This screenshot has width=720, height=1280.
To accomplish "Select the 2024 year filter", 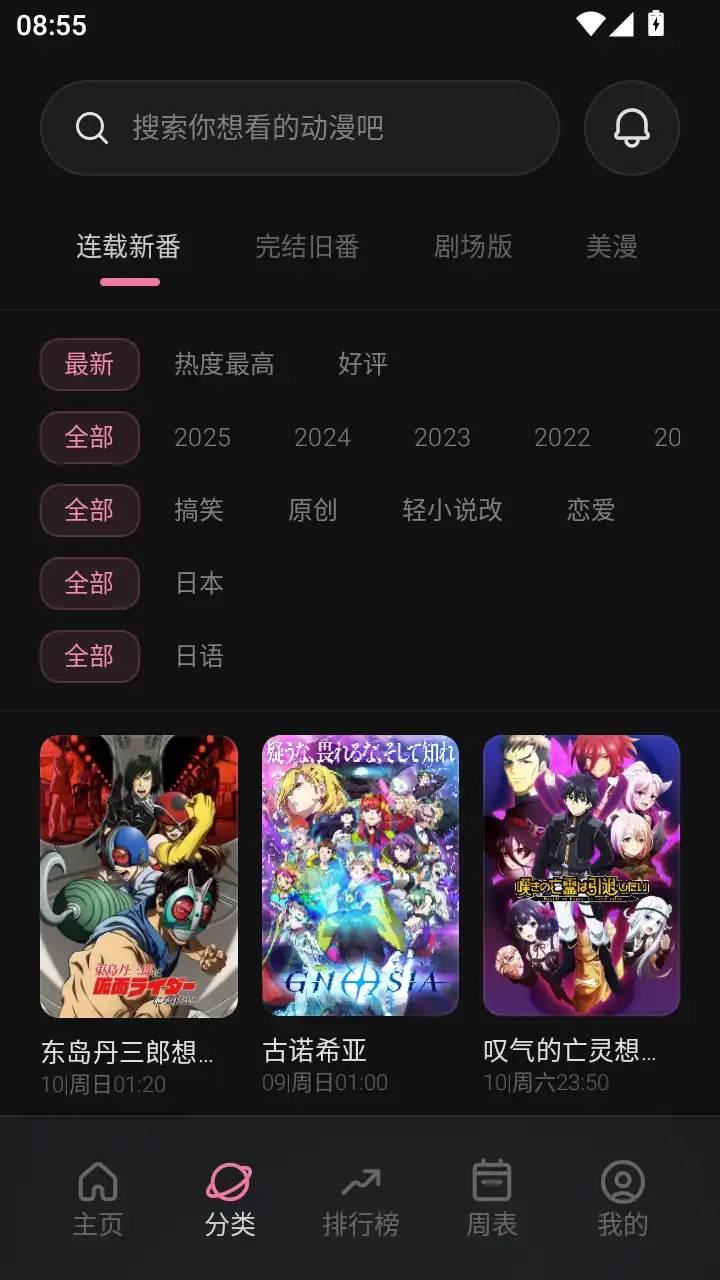I will point(322,437).
